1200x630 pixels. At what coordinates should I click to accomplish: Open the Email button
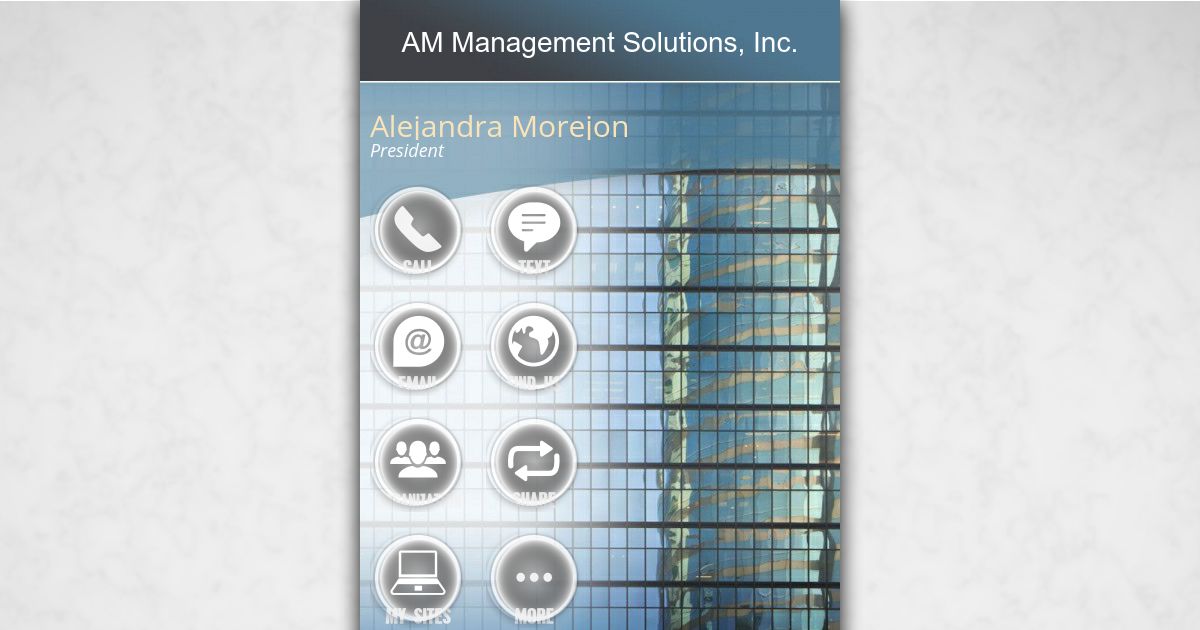point(417,346)
